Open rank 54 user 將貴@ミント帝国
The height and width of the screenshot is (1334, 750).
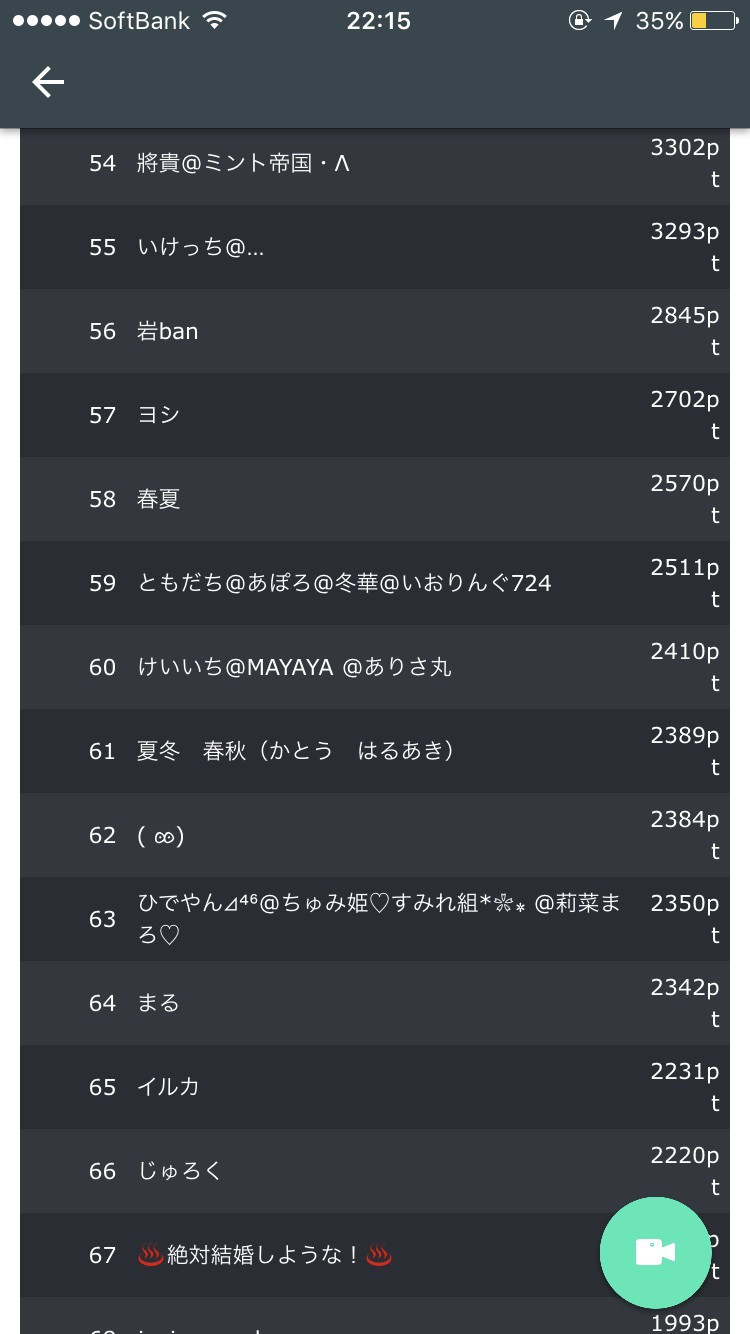click(x=375, y=163)
